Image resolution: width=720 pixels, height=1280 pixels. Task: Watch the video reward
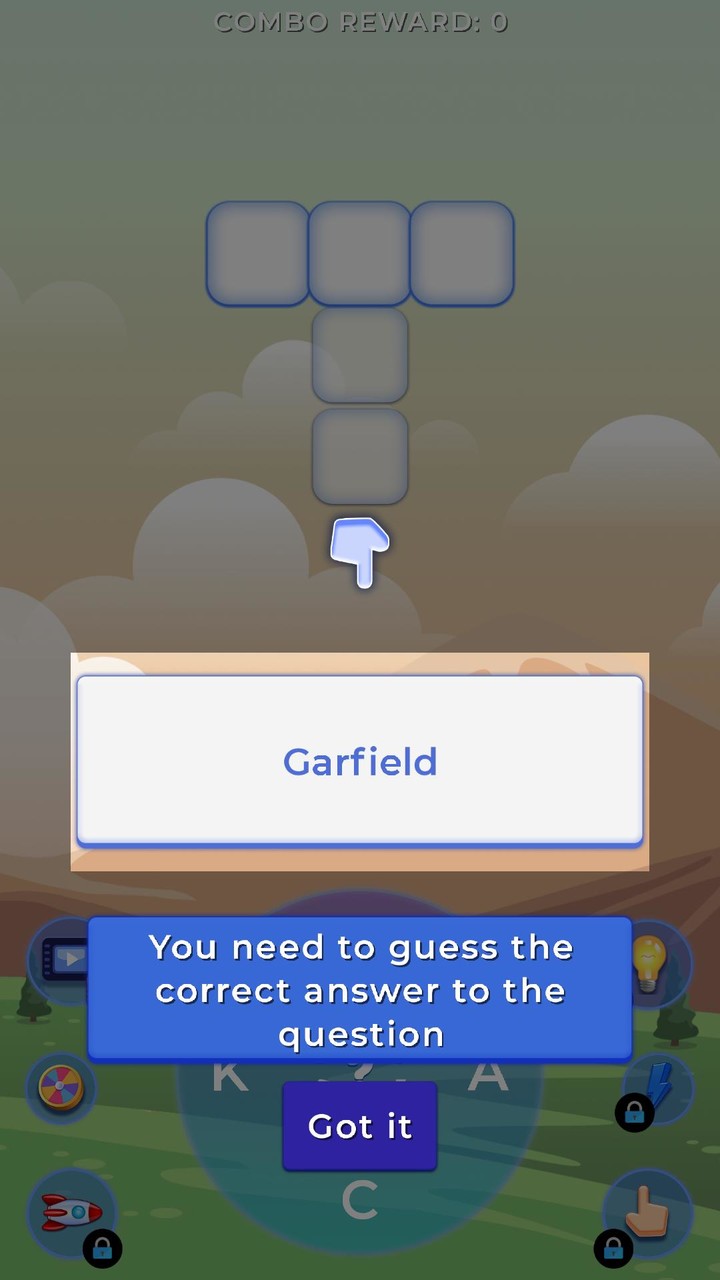[58, 960]
